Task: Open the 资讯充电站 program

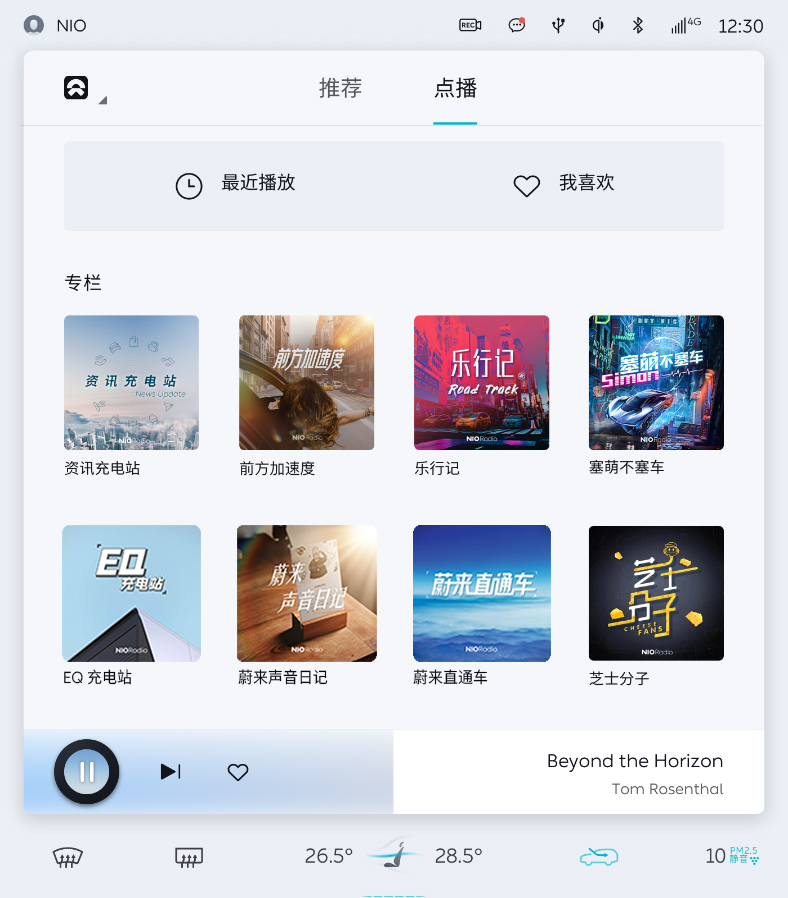Action: [x=131, y=382]
